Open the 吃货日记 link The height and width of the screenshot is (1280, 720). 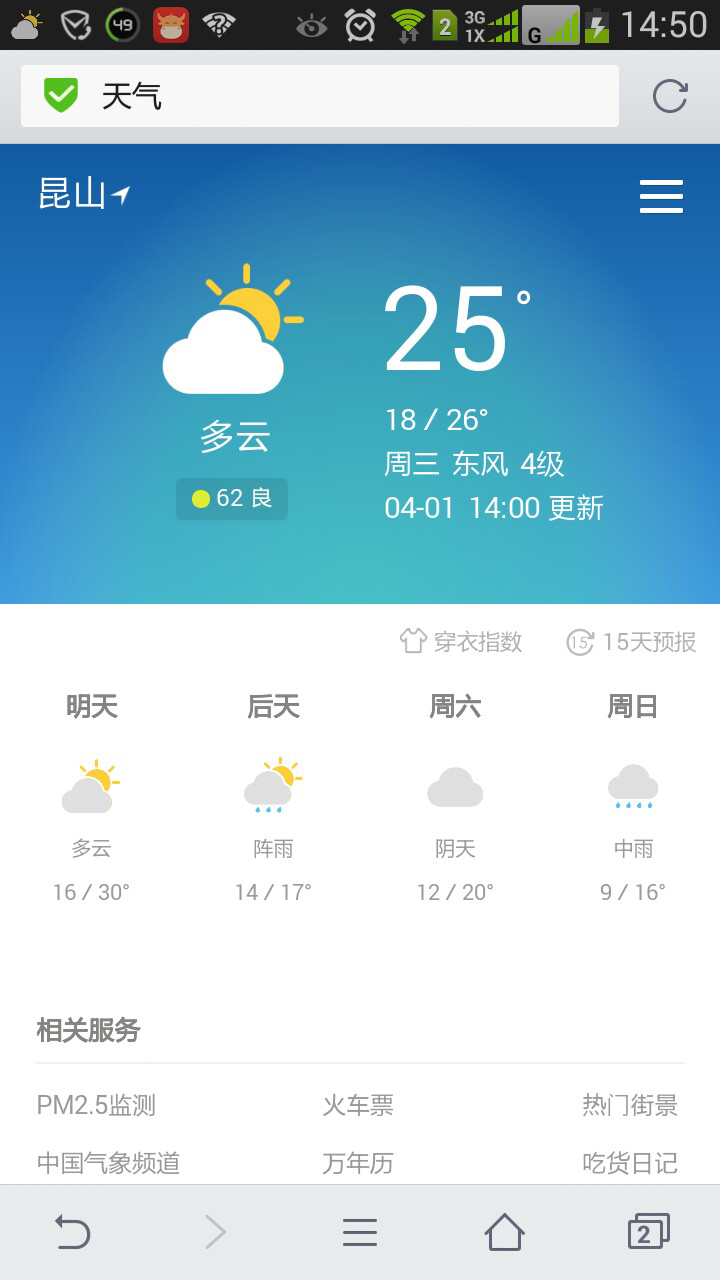(630, 1163)
